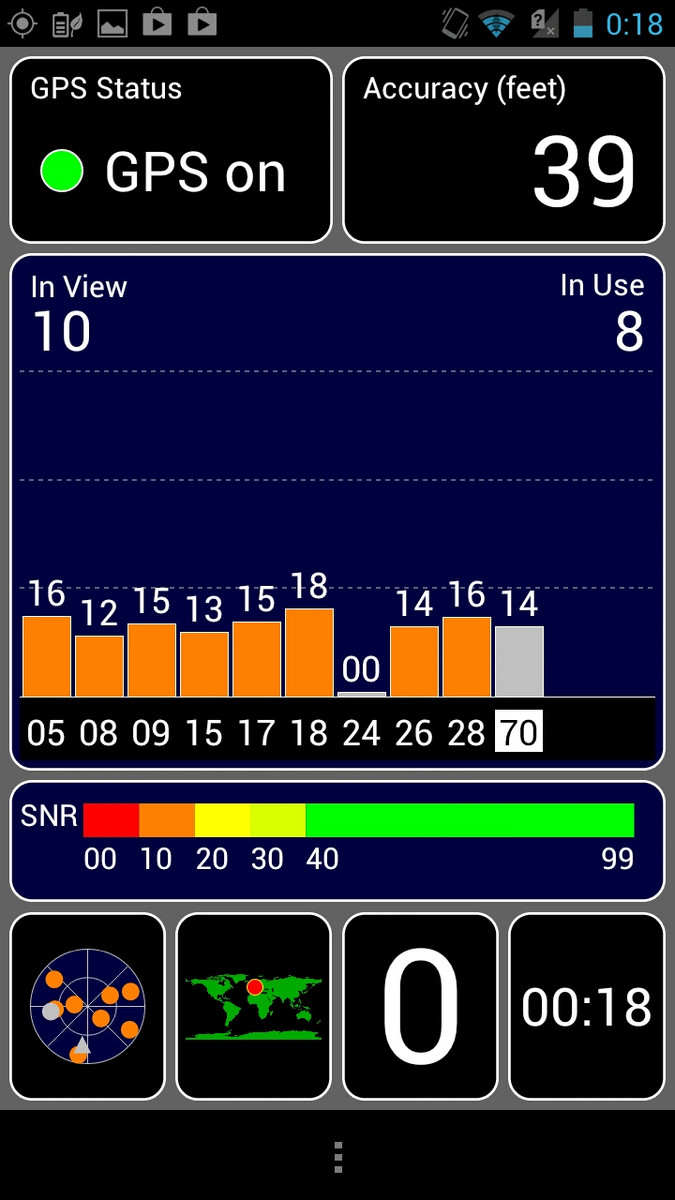Tap the speed tile showing 0

(420, 1006)
